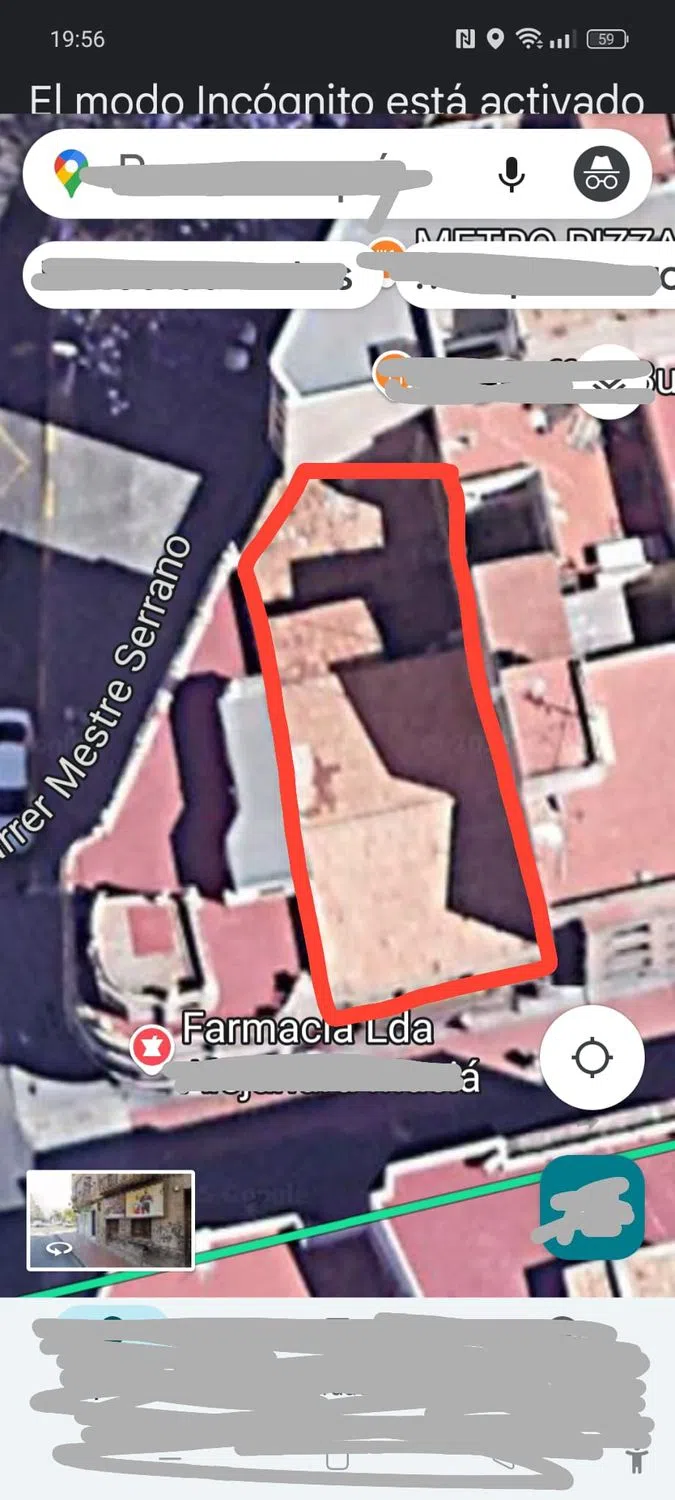Open the incognito account icon

(x=601, y=174)
